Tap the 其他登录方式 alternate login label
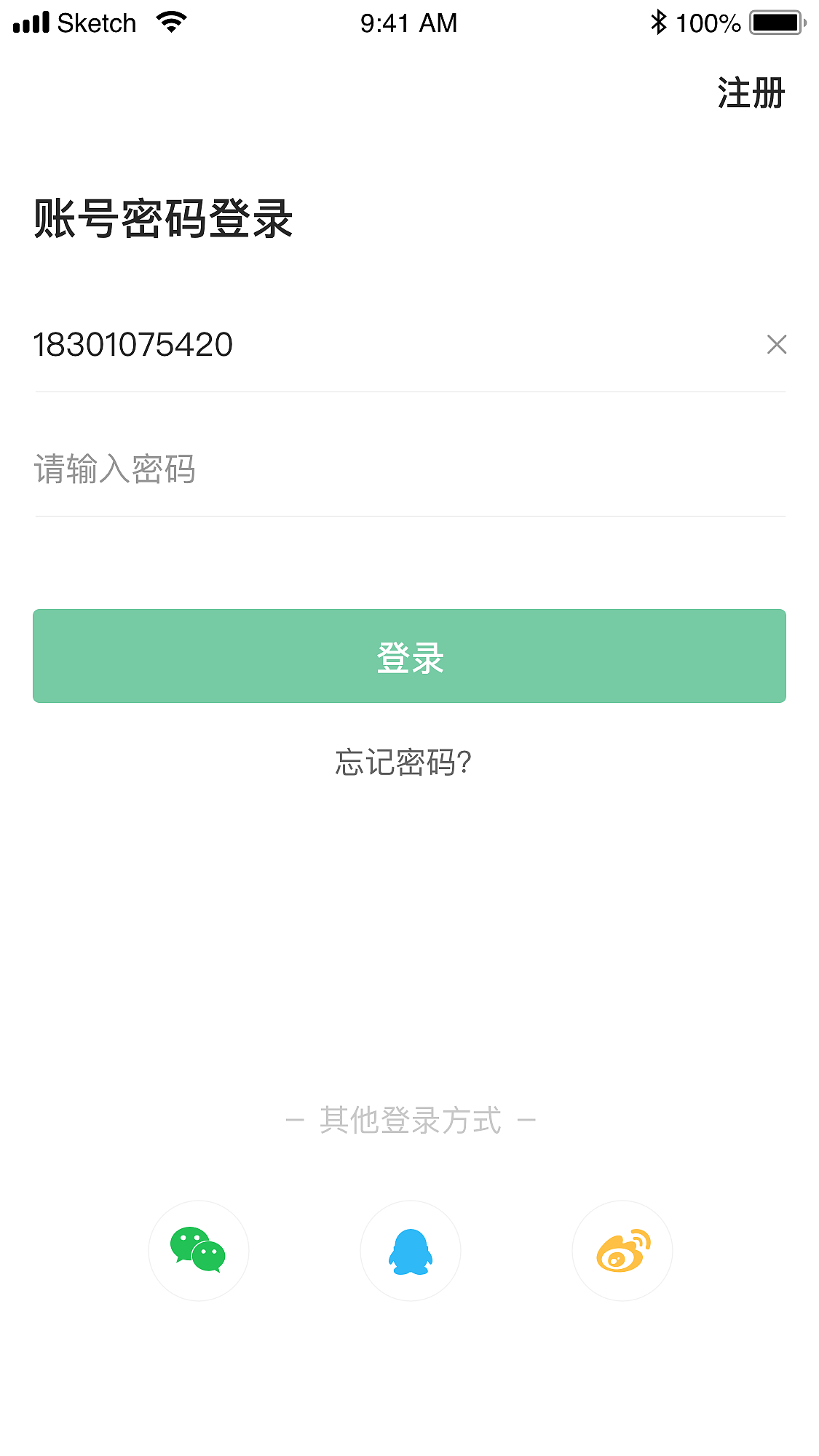Image resolution: width=819 pixels, height=1456 pixels. [409, 1119]
